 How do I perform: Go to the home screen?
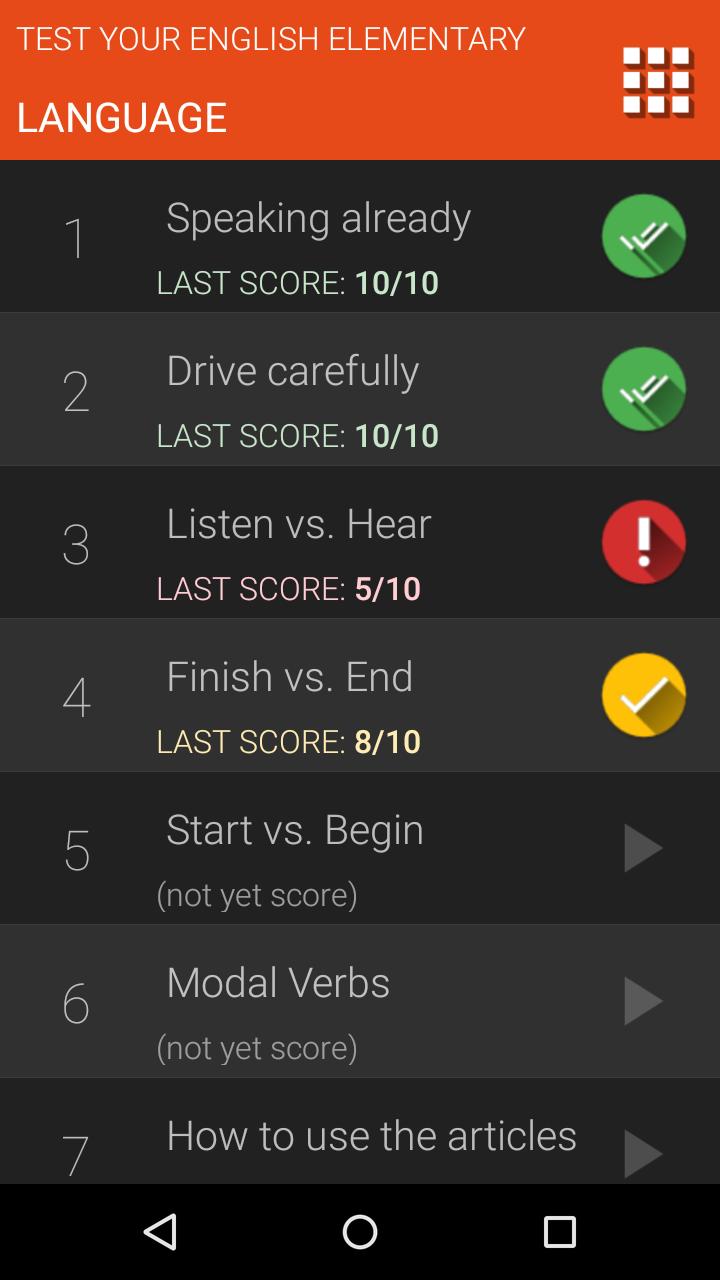tap(360, 1232)
